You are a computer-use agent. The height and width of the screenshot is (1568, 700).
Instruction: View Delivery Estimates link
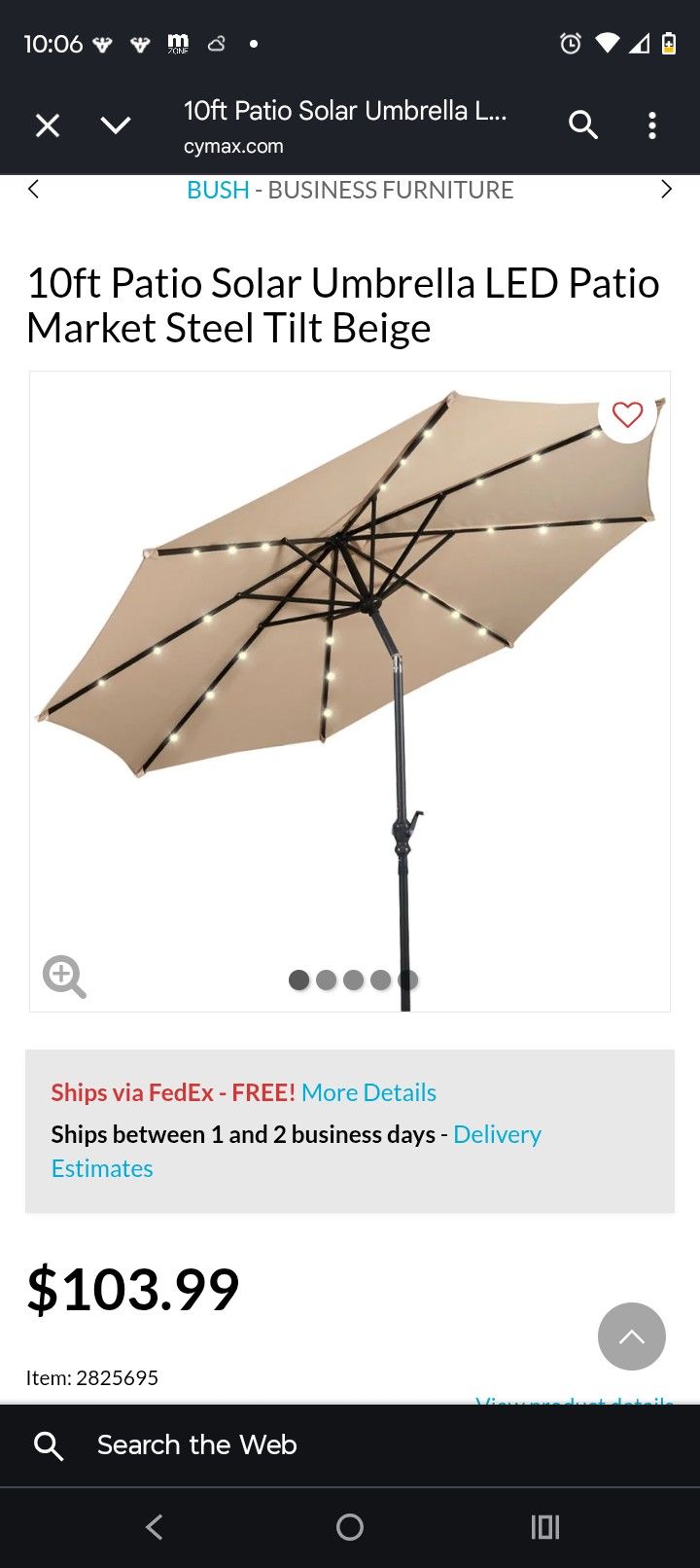(x=496, y=1135)
